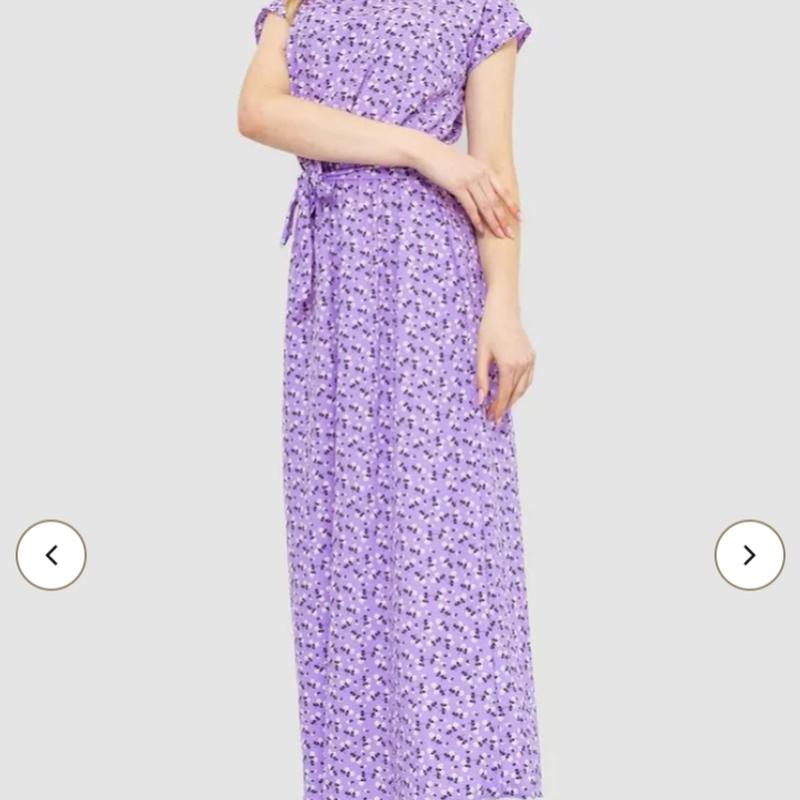
Task: Show the next product photo
Action: pos(749,555)
